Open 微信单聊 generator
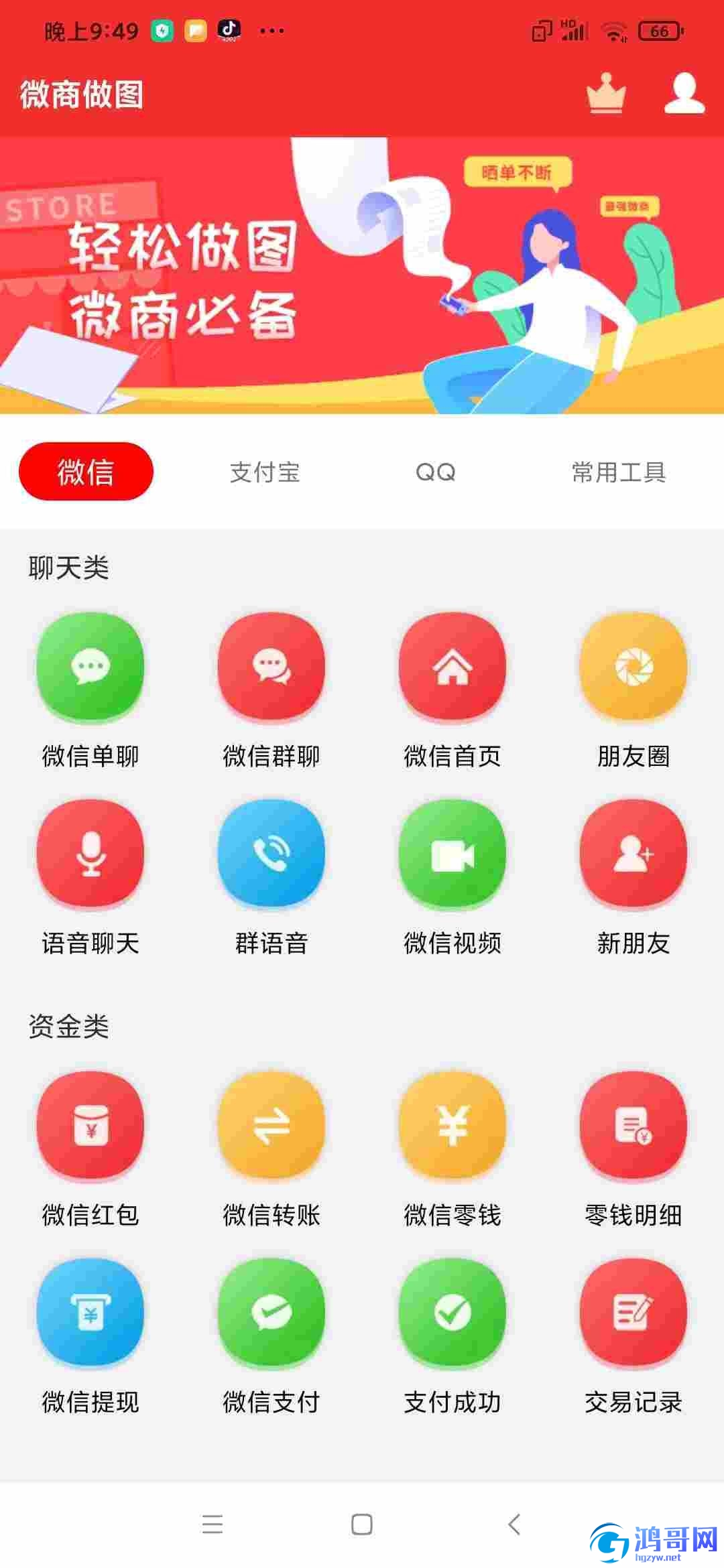 point(90,667)
